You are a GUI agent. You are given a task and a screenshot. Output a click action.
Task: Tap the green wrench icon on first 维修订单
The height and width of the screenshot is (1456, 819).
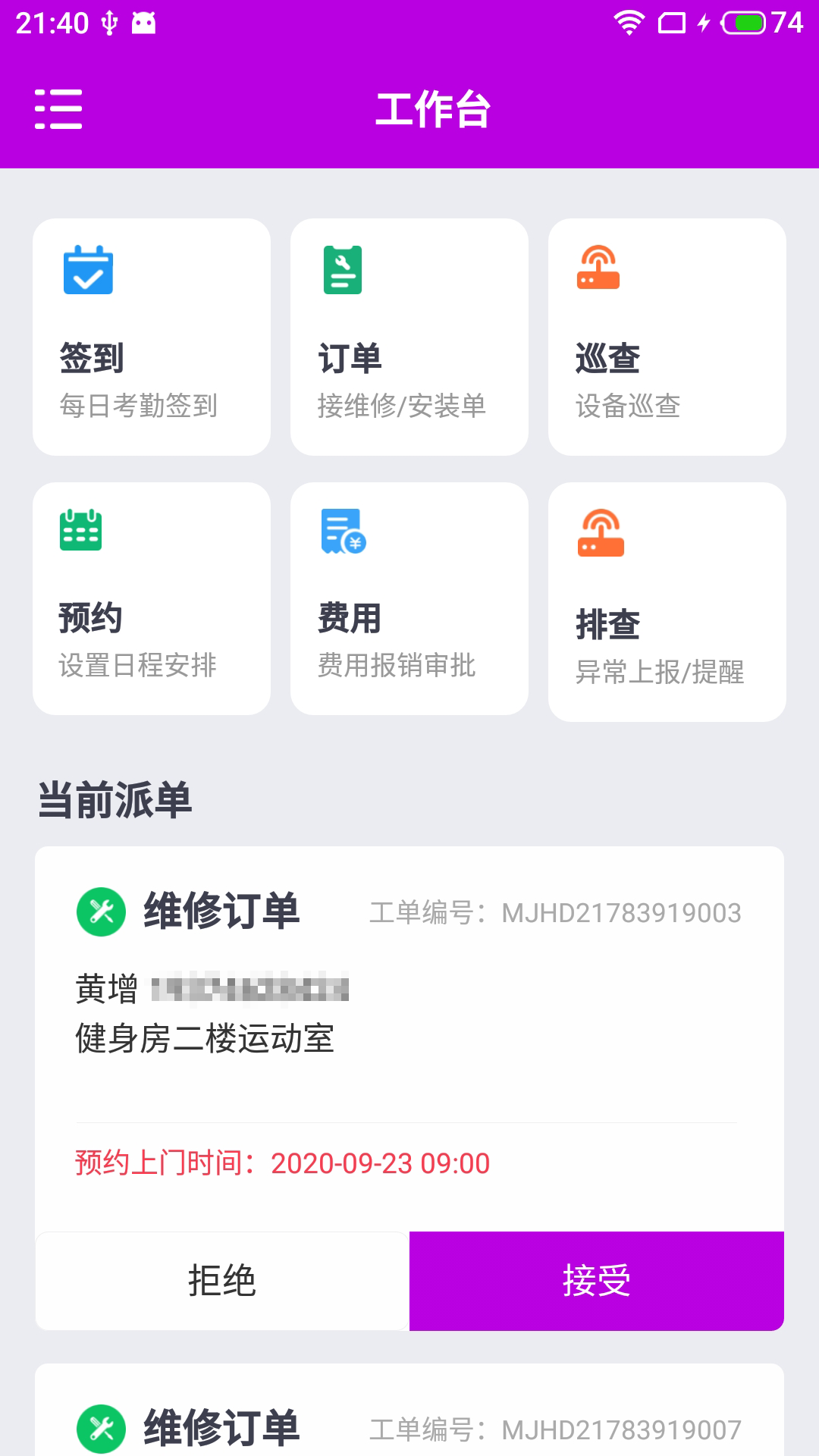(101, 913)
